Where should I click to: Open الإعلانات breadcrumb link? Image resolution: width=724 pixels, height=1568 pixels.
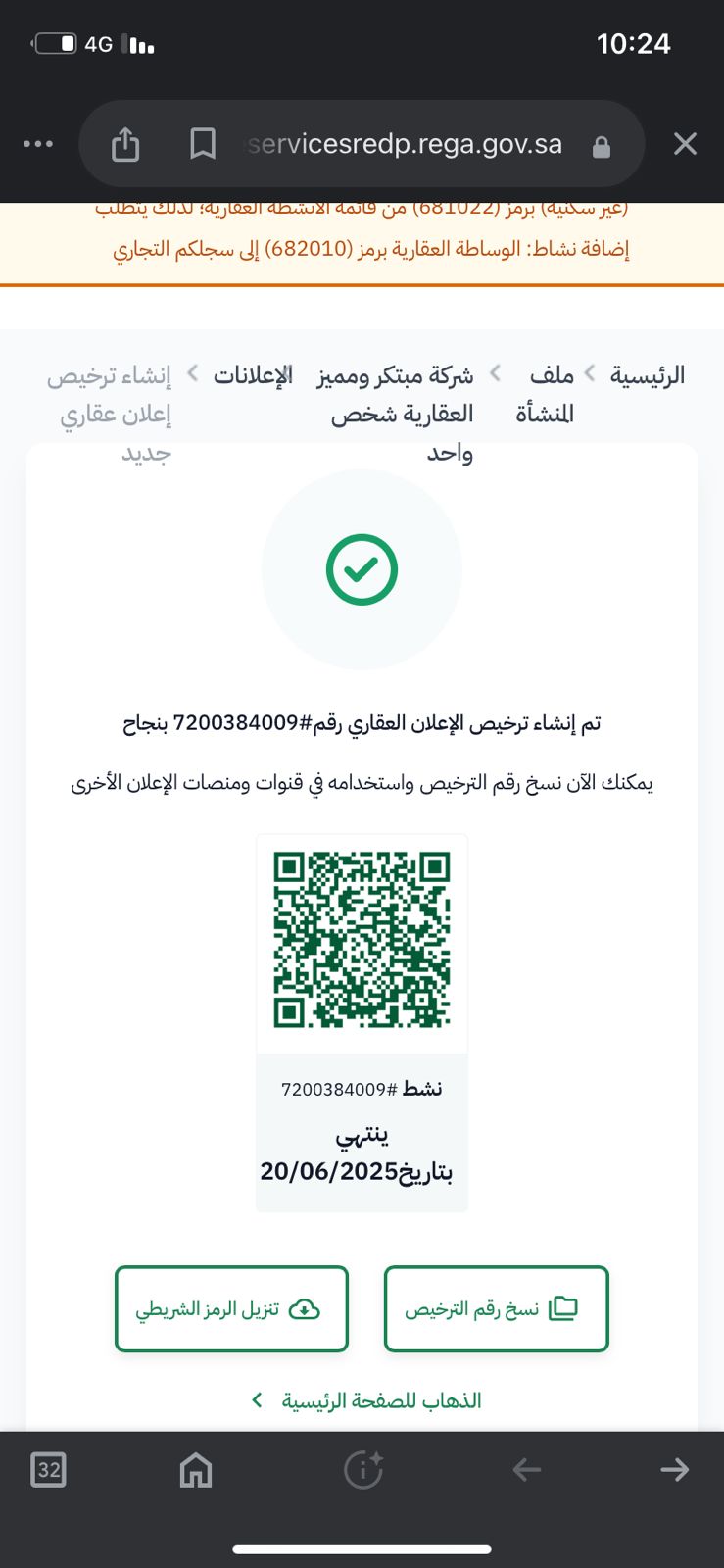pyautogui.click(x=253, y=375)
